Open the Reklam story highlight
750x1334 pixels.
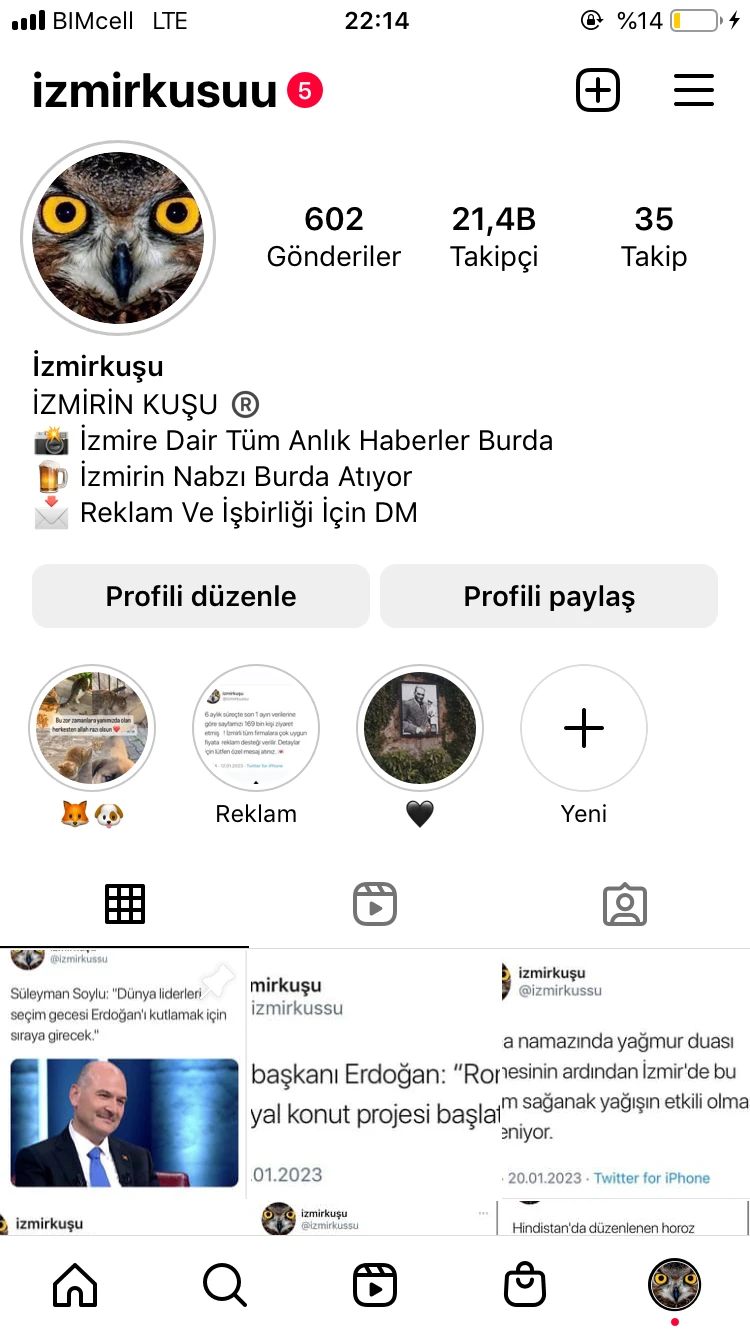point(256,728)
